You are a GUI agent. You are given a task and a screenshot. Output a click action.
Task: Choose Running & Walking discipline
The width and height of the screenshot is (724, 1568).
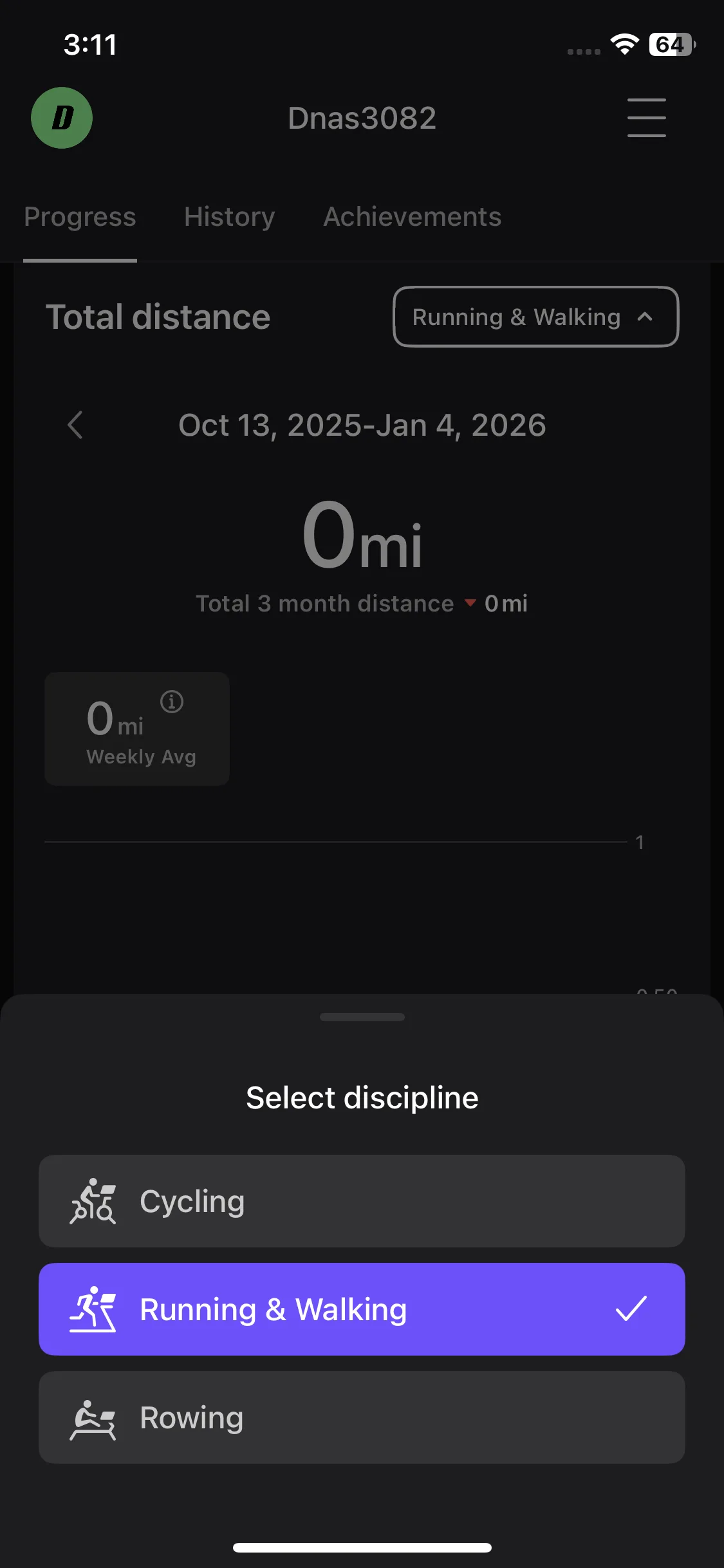362,1309
